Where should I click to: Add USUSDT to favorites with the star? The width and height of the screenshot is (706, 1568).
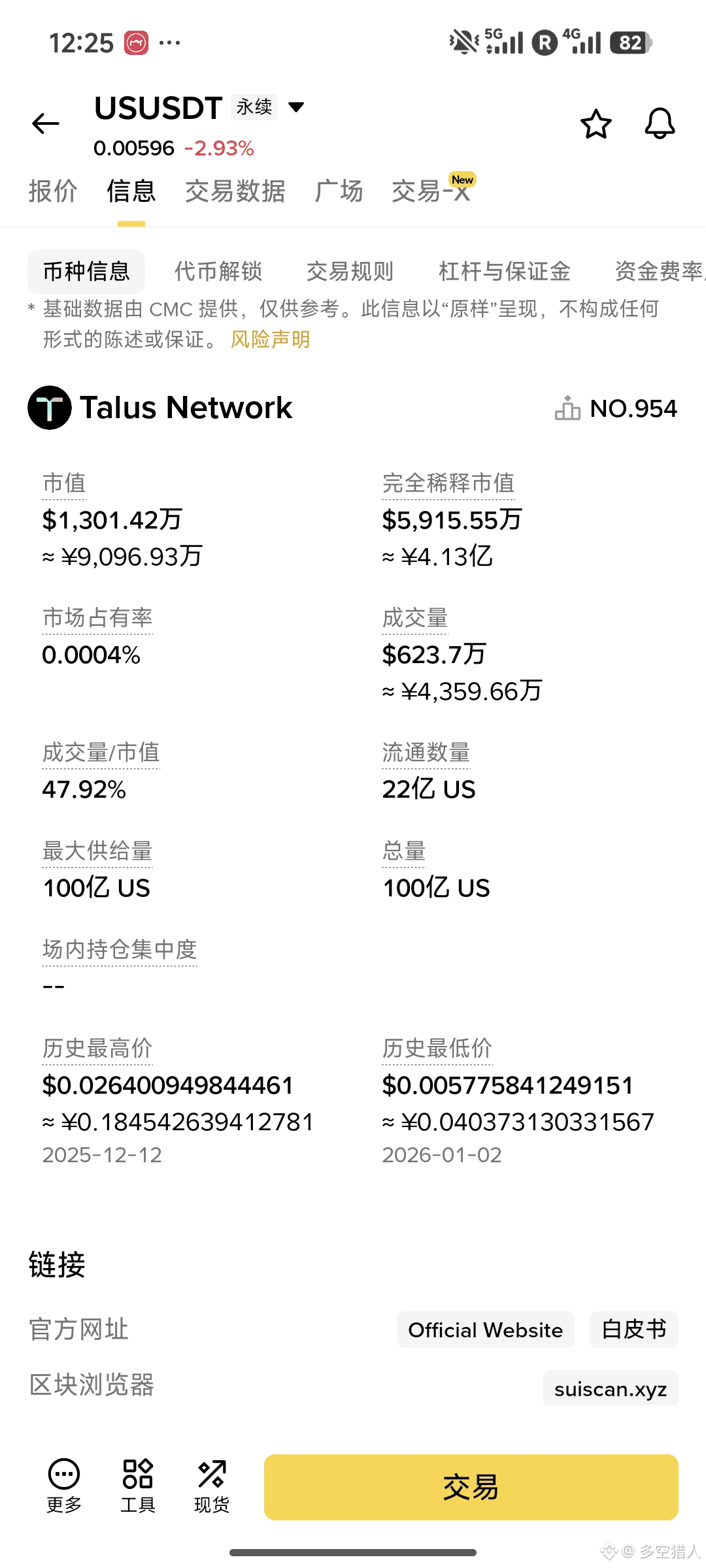point(596,124)
